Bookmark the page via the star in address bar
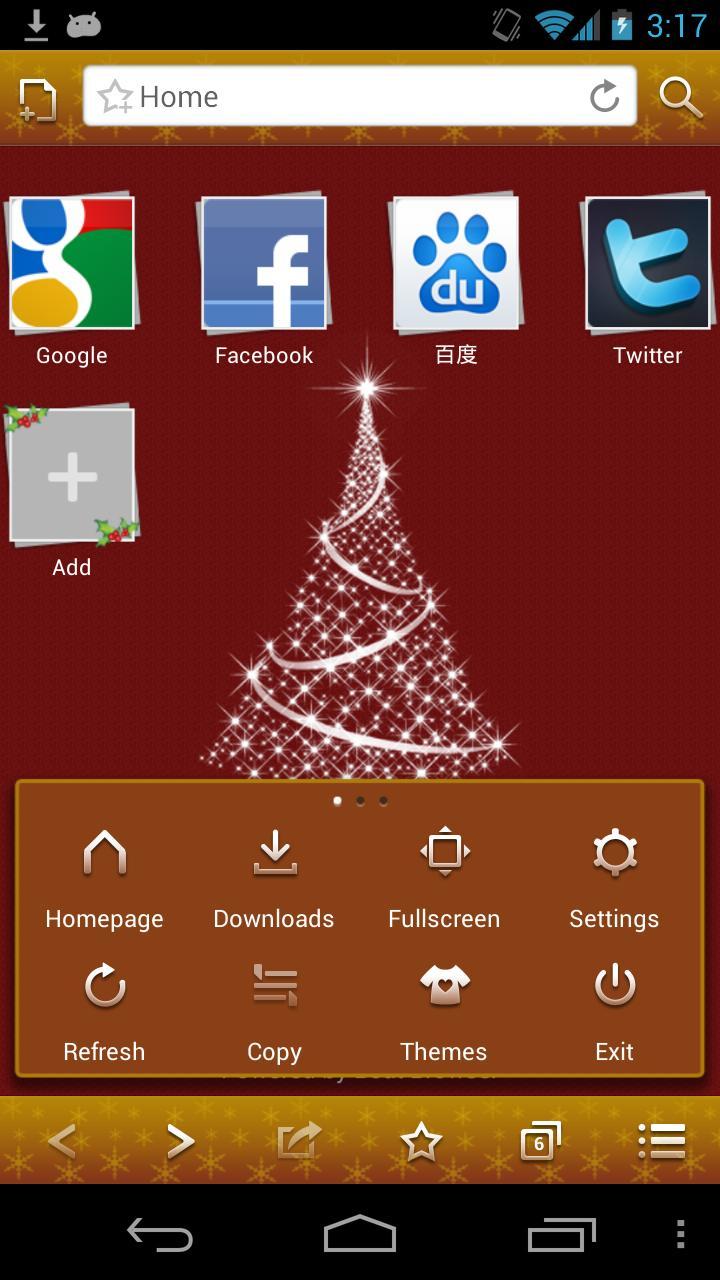This screenshot has width=720, height=1280. pos(117,96)
